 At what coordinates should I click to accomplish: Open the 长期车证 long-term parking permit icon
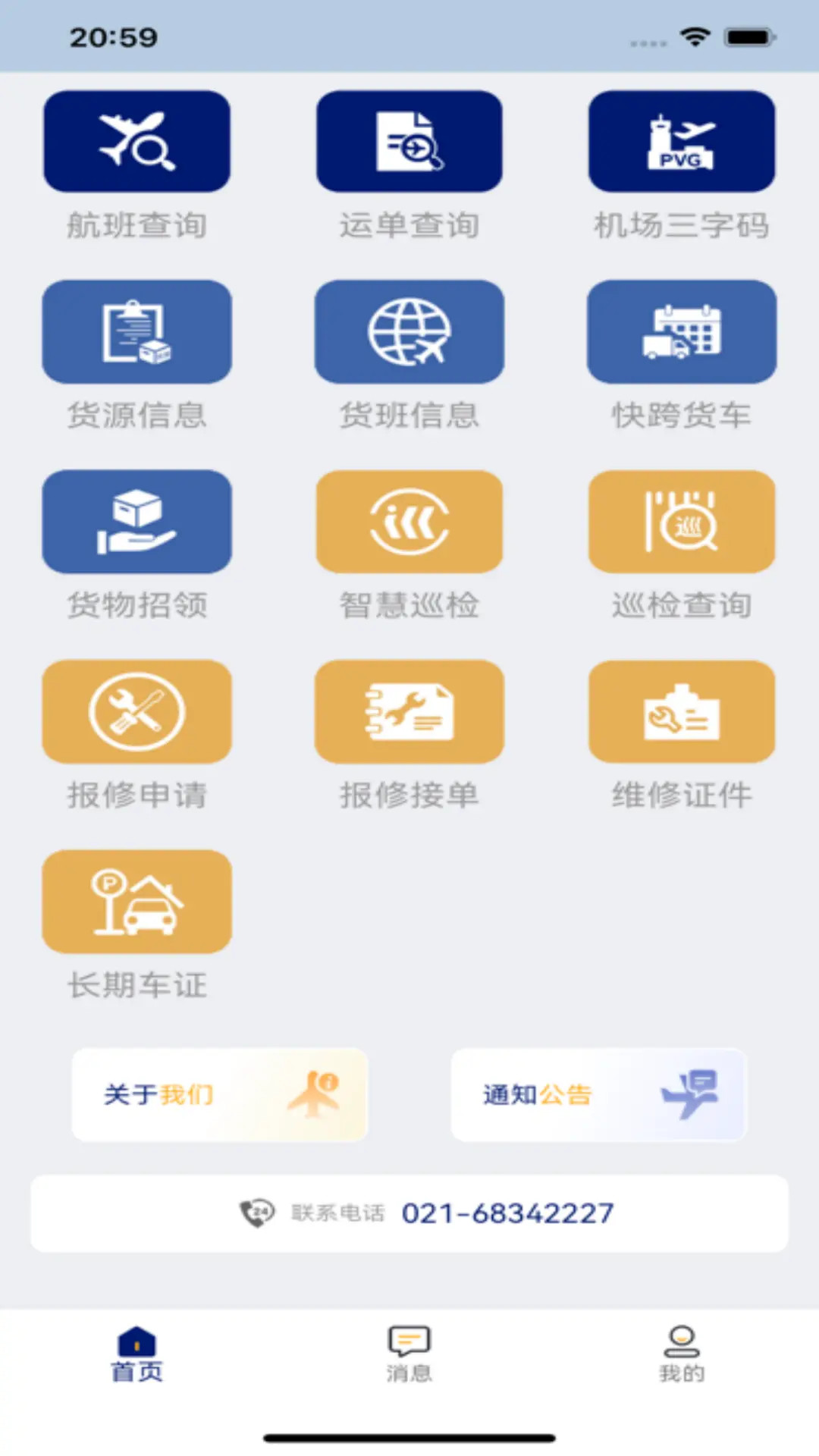point(136,901)
